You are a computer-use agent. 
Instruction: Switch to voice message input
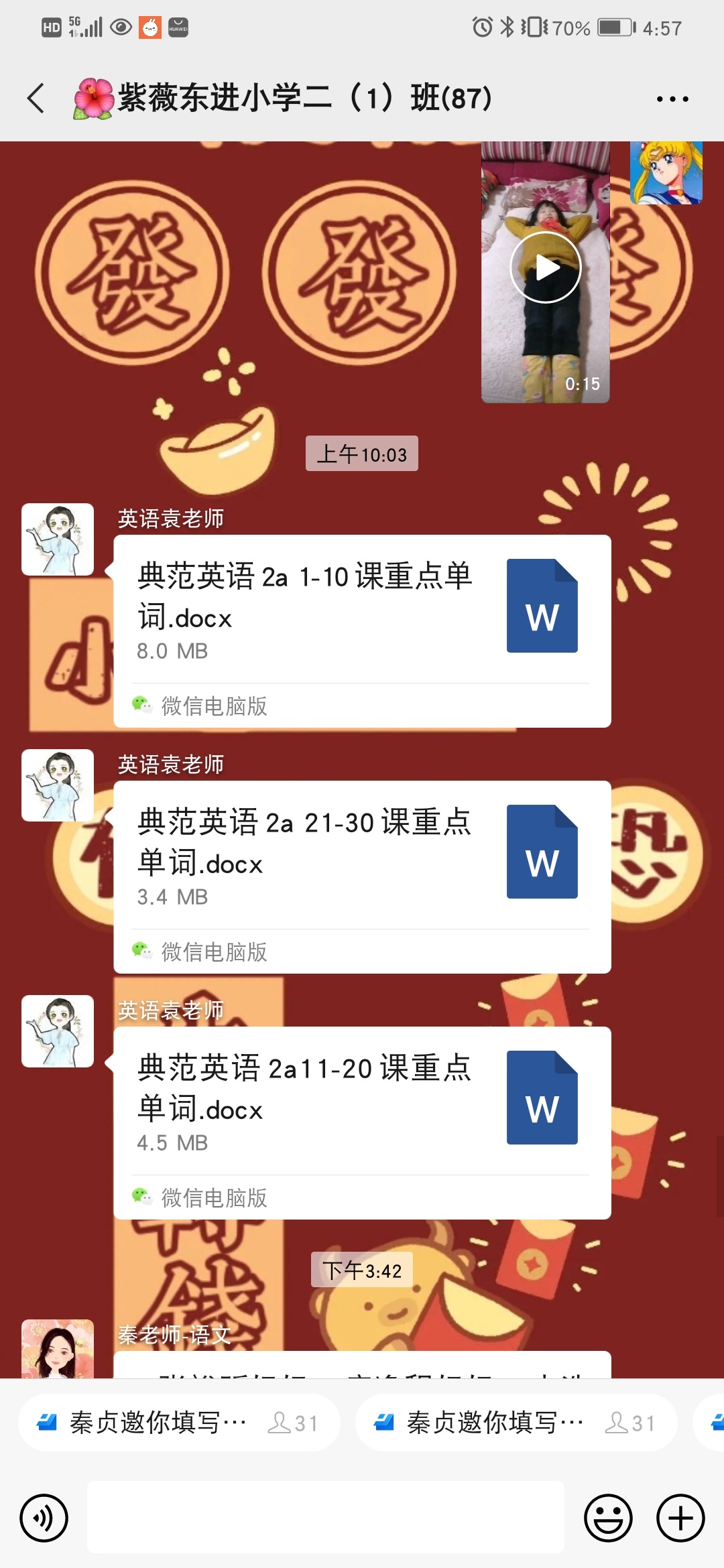click(44, 1518)
